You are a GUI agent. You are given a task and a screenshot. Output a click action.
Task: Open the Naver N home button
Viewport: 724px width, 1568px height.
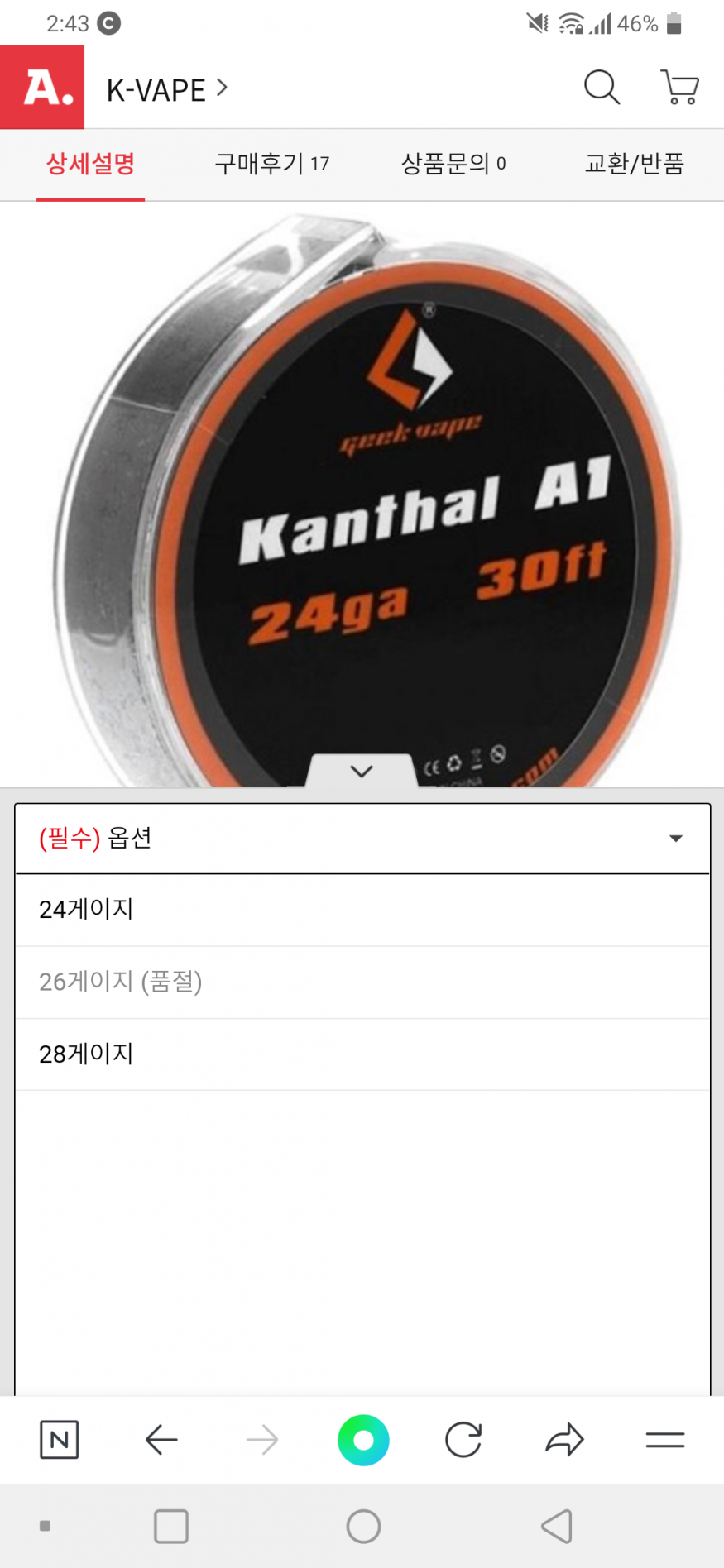coord(60,1440)
